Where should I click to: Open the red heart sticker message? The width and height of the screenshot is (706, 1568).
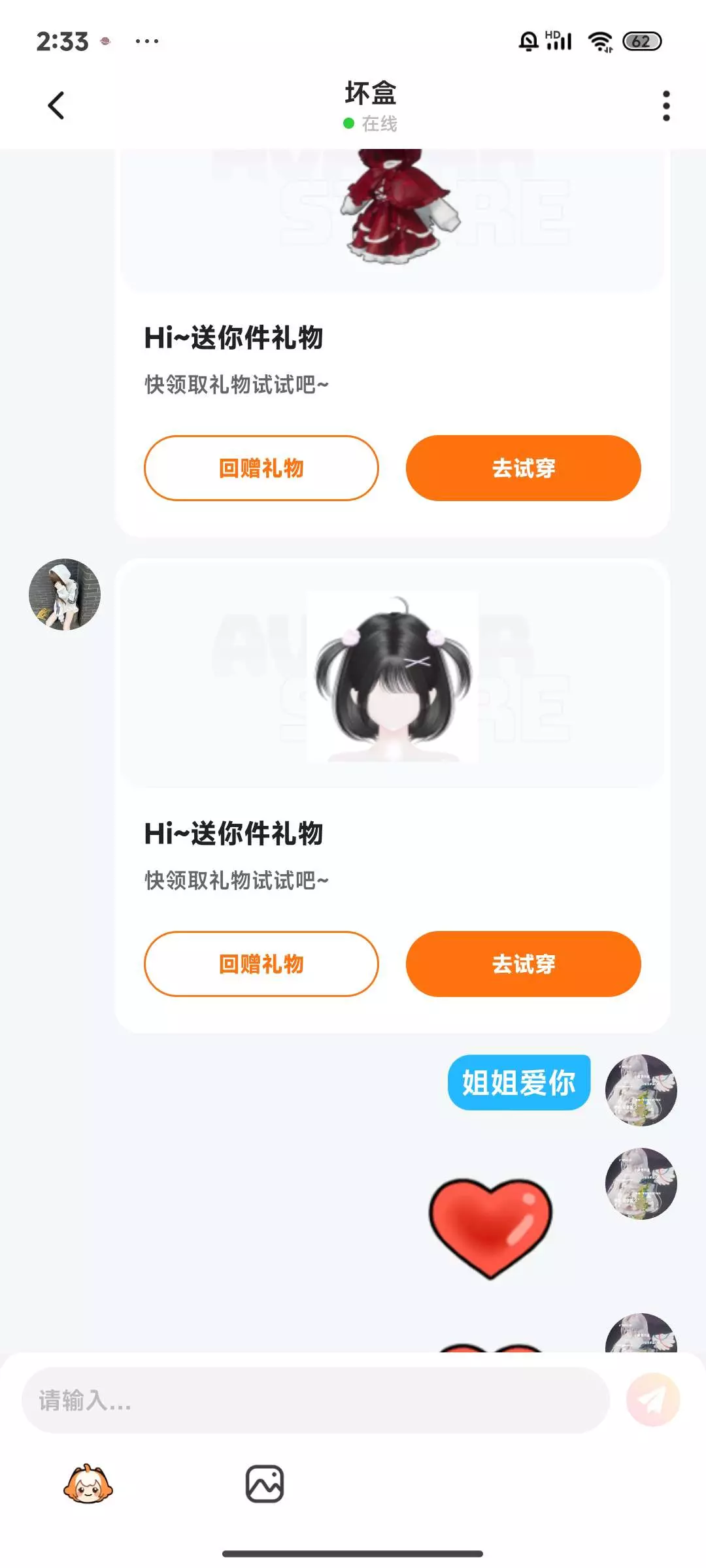click(x=491, y=1228)
